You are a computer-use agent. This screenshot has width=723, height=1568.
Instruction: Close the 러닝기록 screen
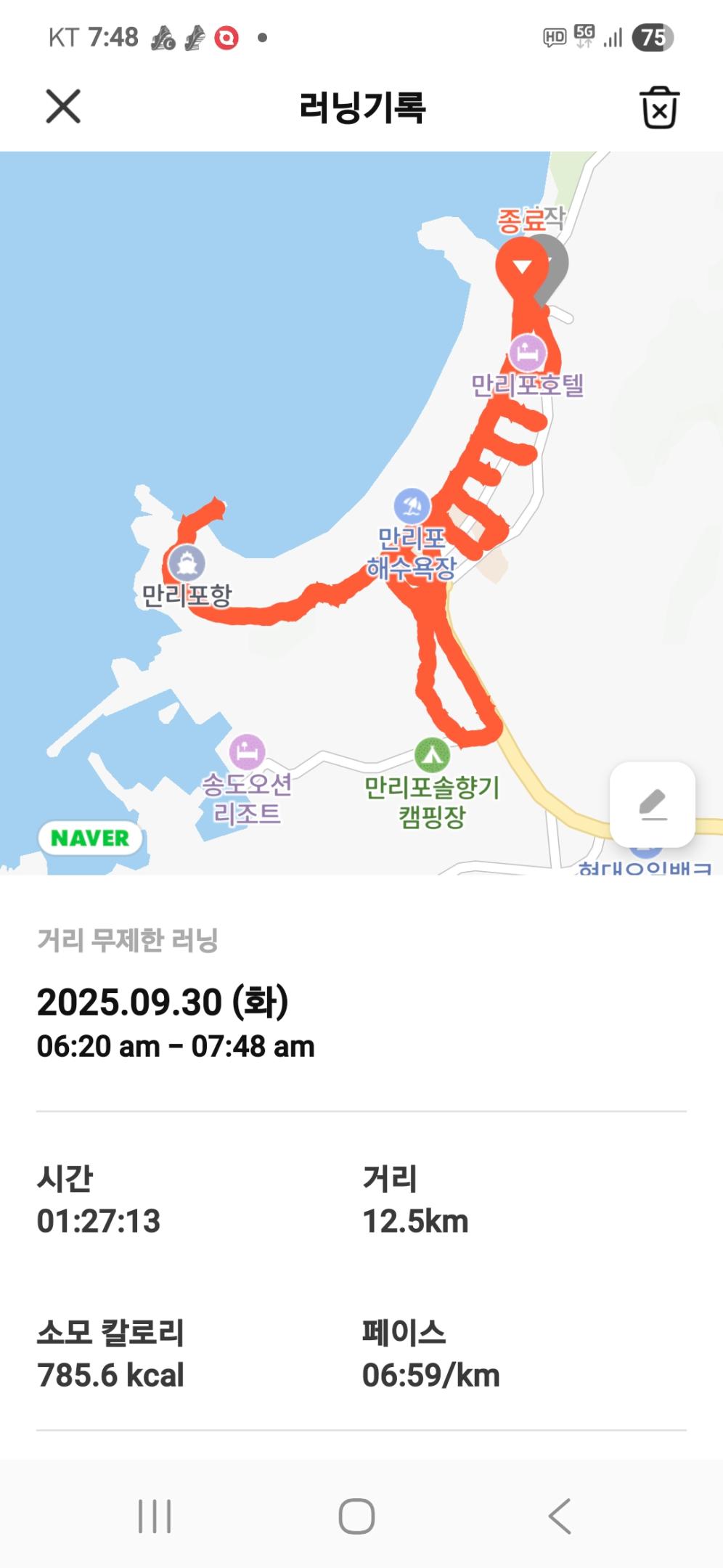tap(63, 107)
